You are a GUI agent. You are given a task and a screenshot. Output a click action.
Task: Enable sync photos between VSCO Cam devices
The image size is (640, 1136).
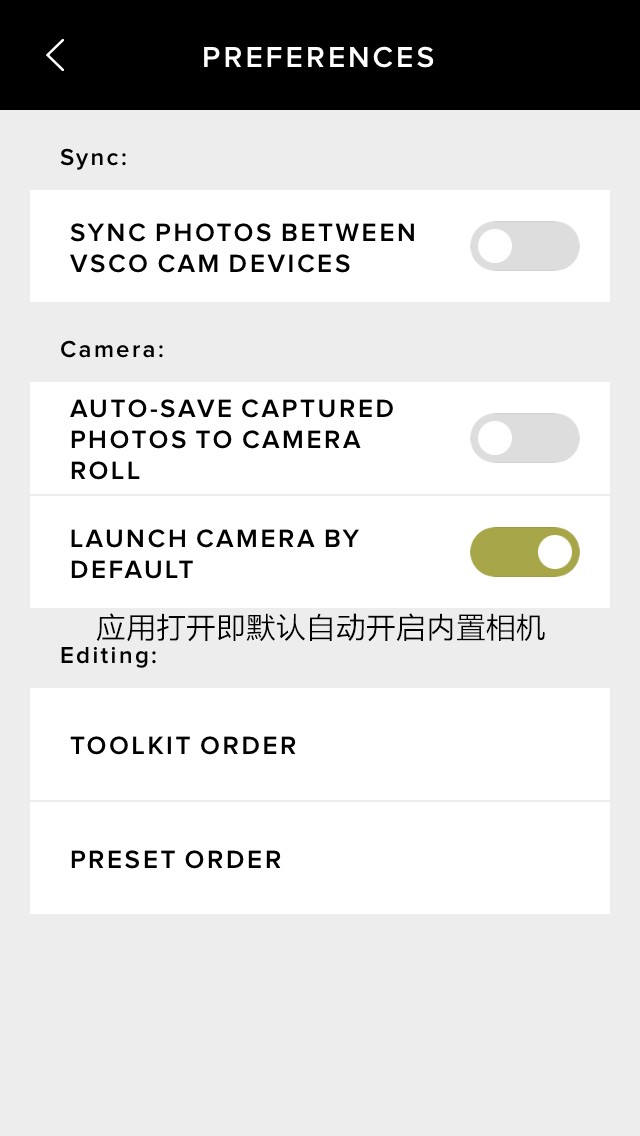tap(525, 246)
